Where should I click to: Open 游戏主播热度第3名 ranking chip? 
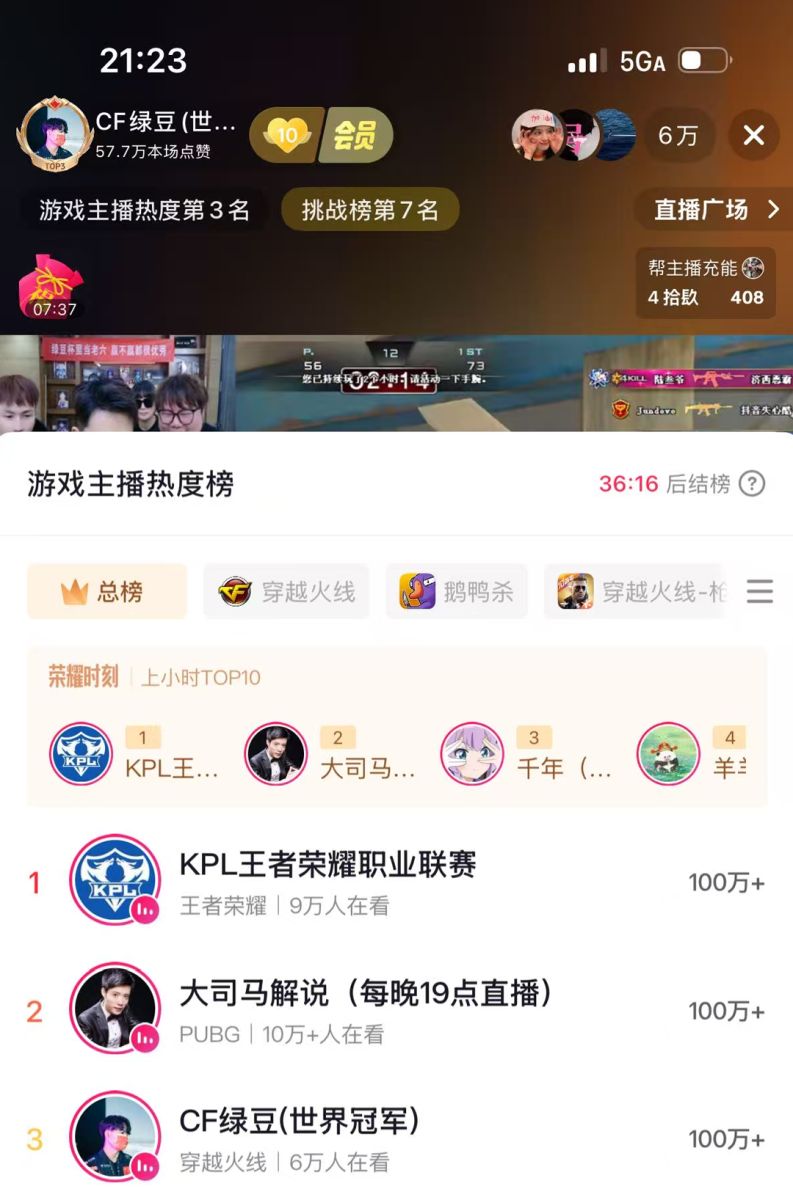(144, 210)
